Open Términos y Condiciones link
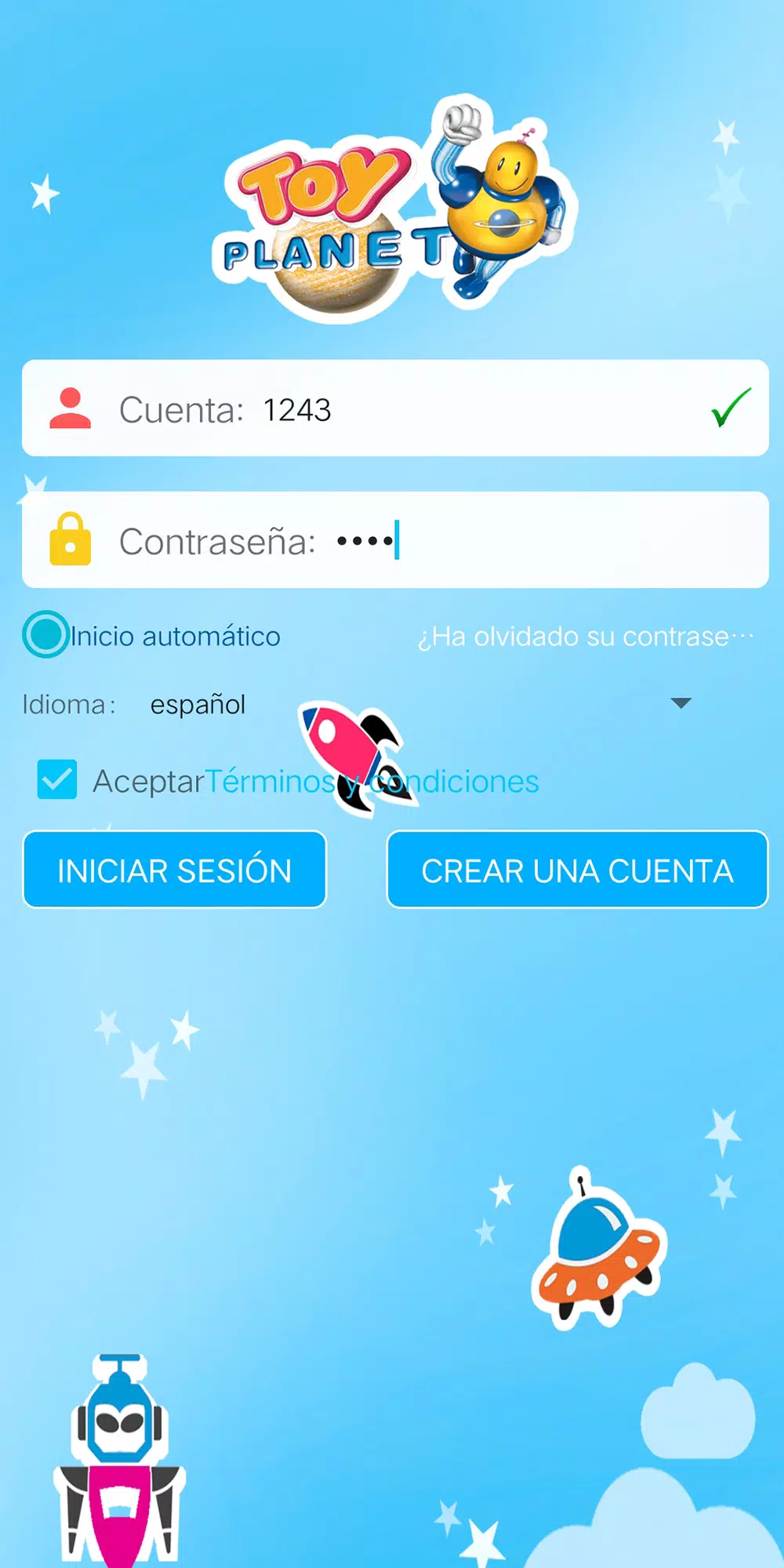The width and height of the screenshot is (784, 1568). tap(372, 782)
